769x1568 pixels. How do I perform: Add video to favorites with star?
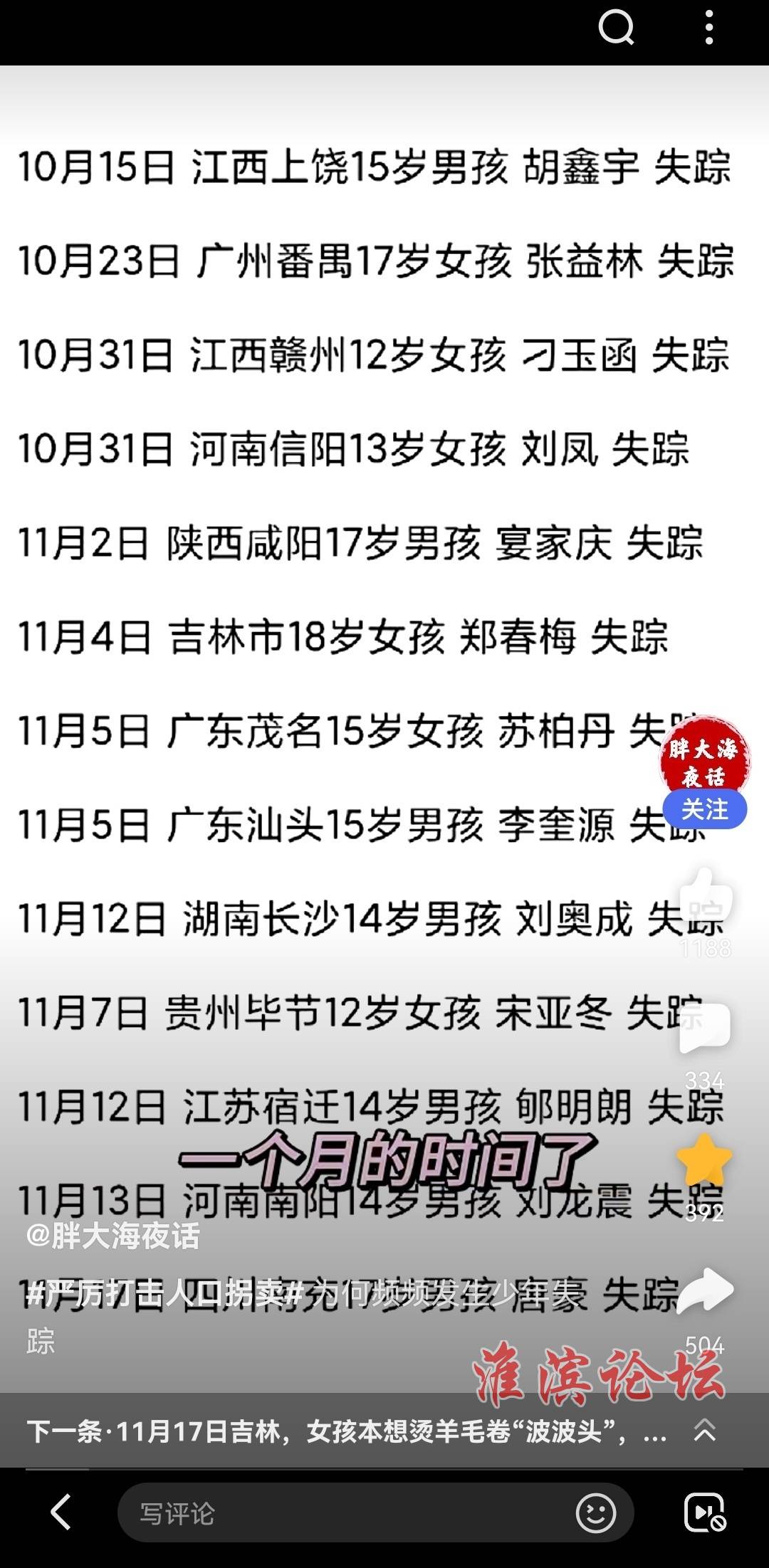tap(704, 1160)
